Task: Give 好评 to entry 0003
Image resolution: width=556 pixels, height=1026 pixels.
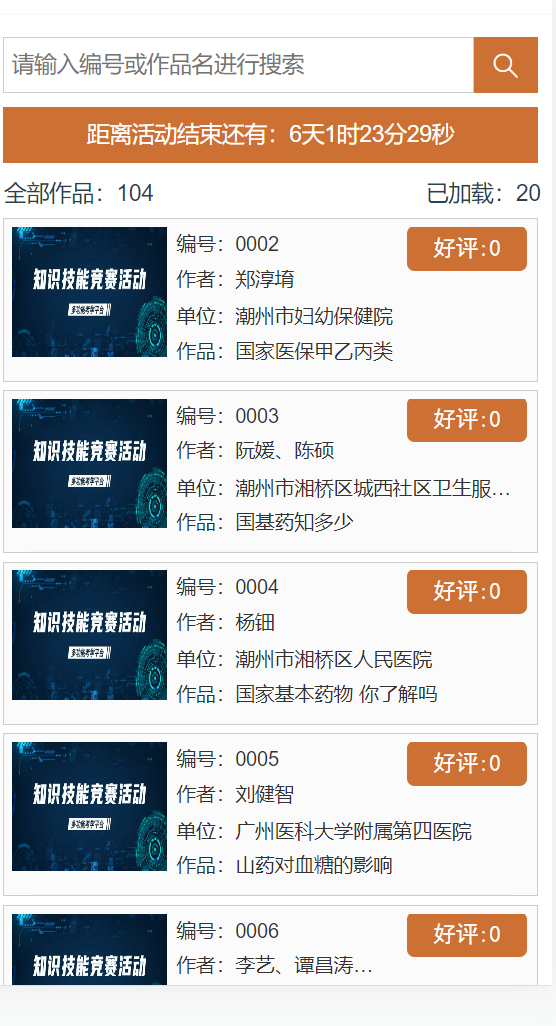Action: click(x=466, y=420)
